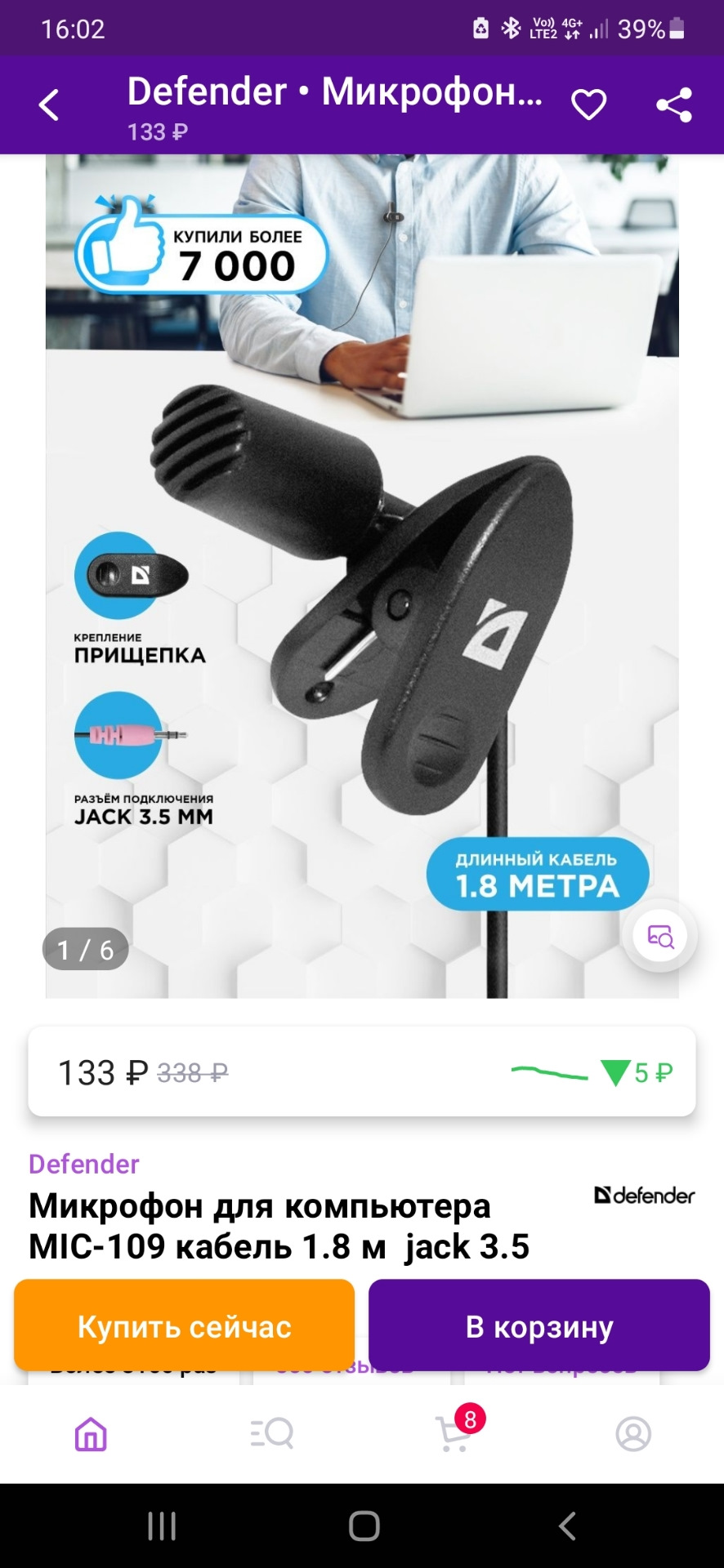
Task: Open the cart tab with 8 items
Action: (454, 1433)
